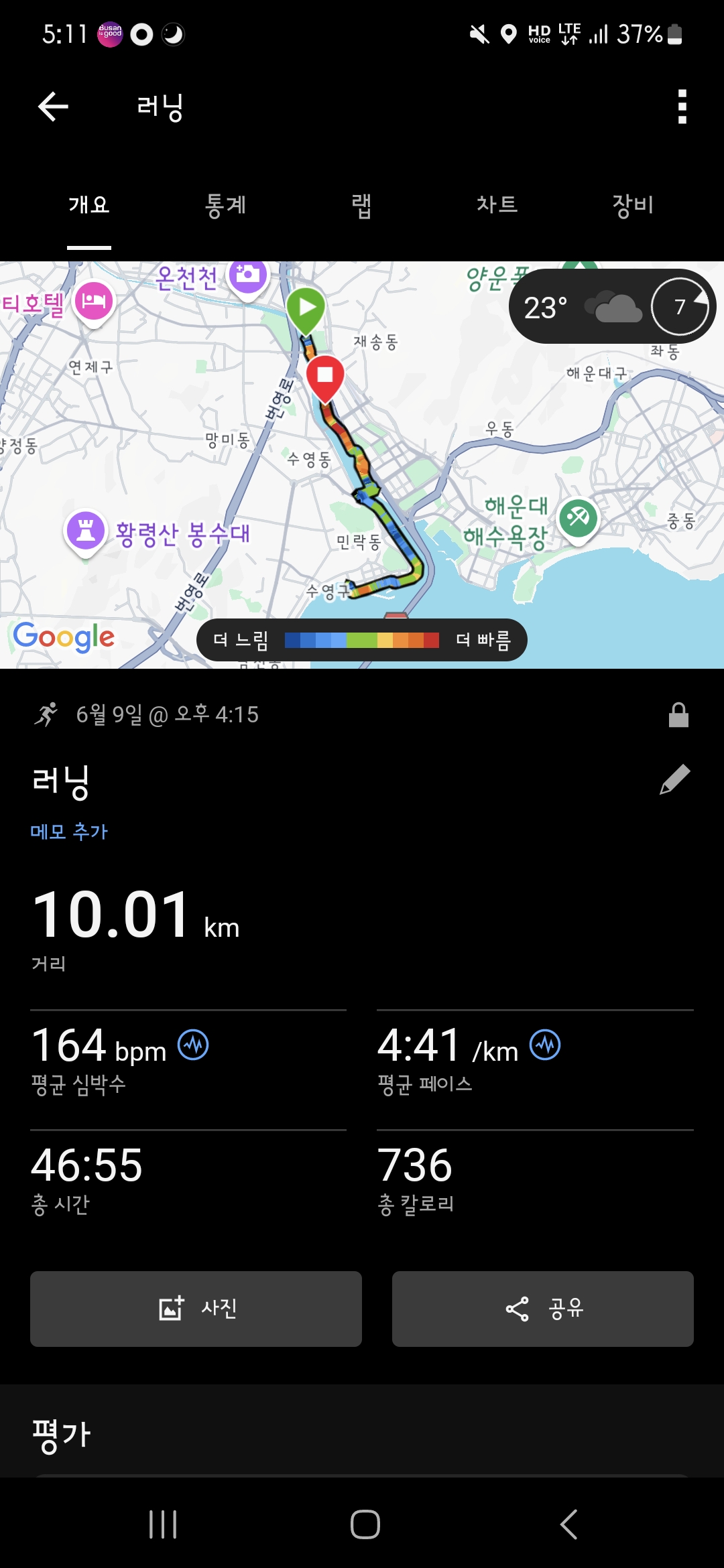
Task: Share the run with the 공유 button
Action: [x=543, y=1309]
